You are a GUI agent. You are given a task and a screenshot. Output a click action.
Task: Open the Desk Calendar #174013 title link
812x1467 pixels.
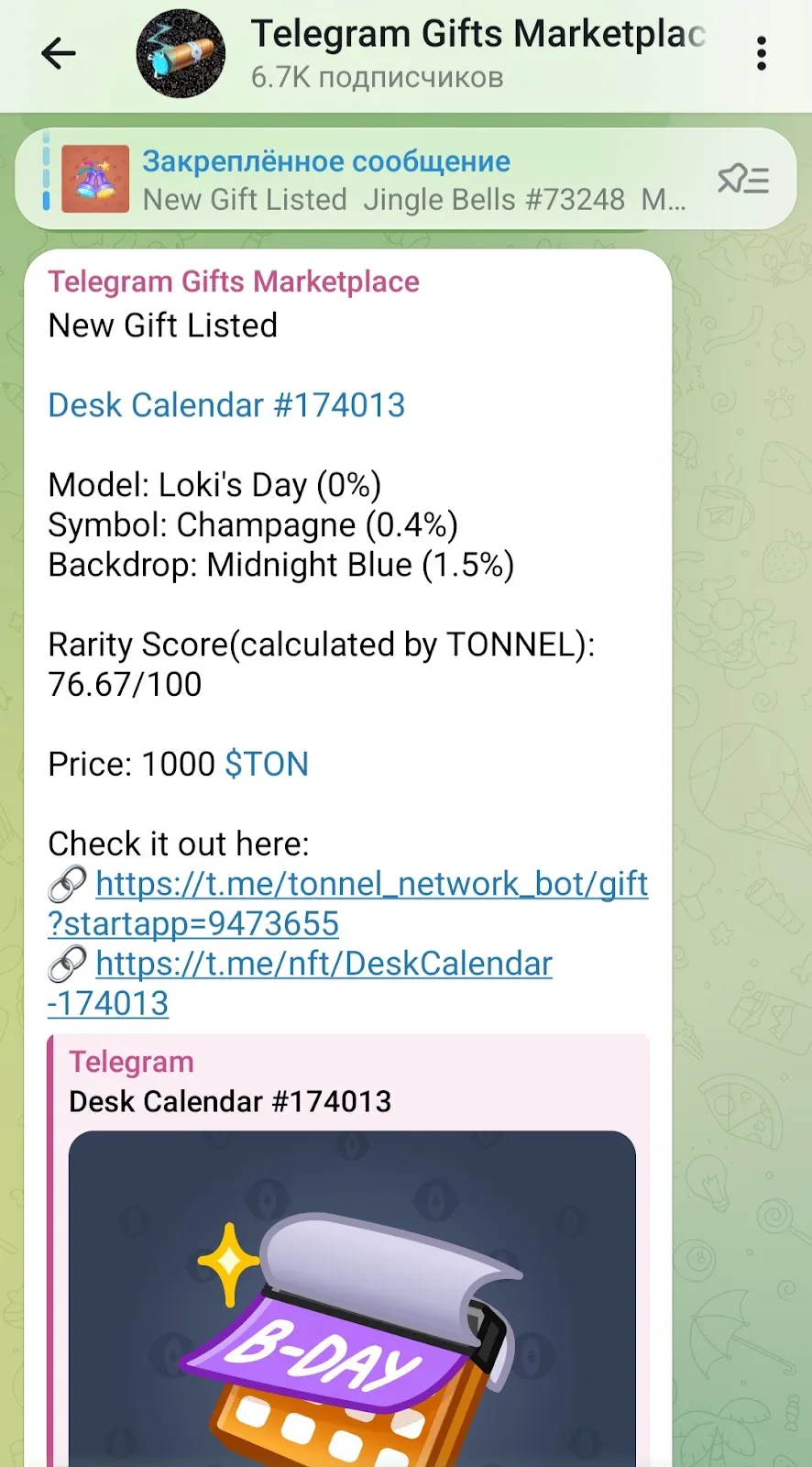point(226,404)
